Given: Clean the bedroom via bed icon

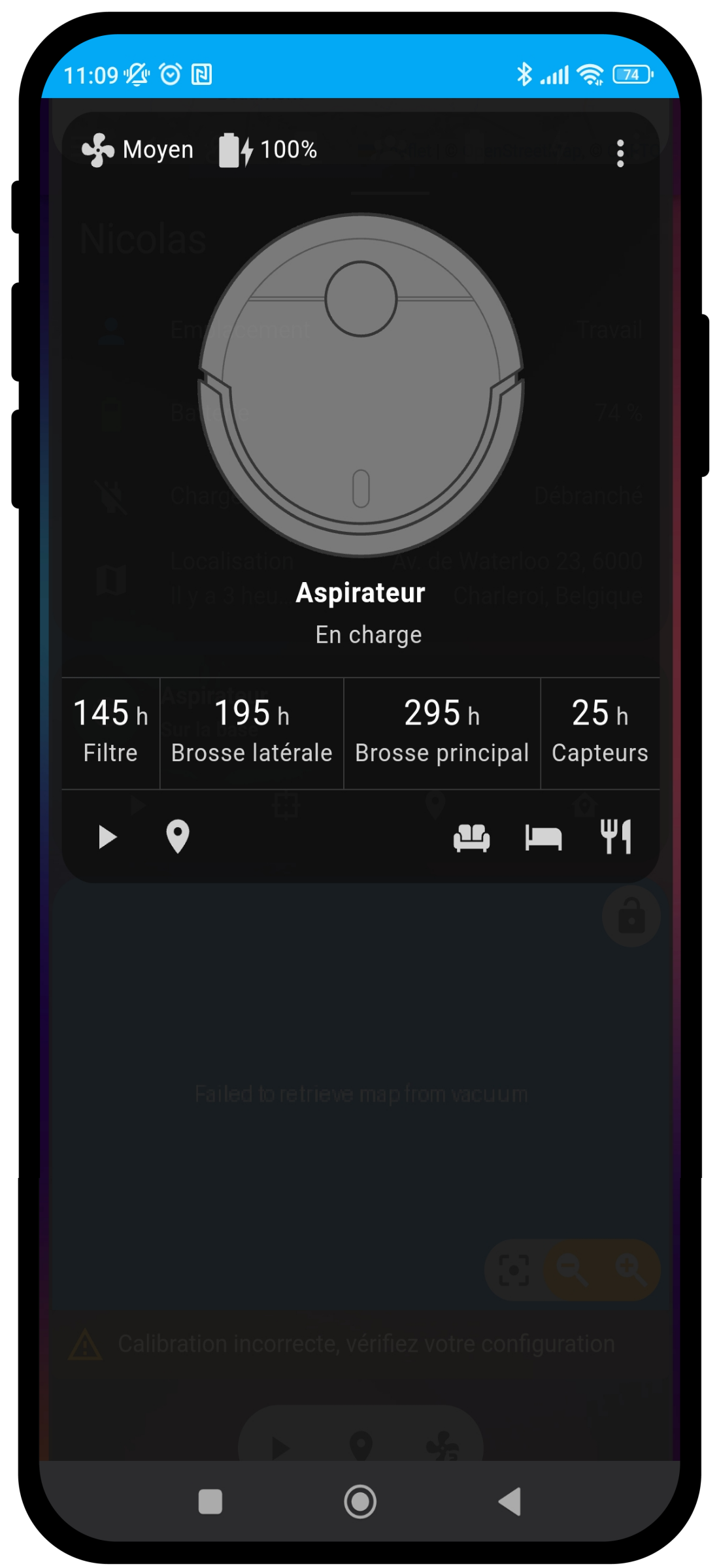Looking at the screenshot, I should 543,837.
